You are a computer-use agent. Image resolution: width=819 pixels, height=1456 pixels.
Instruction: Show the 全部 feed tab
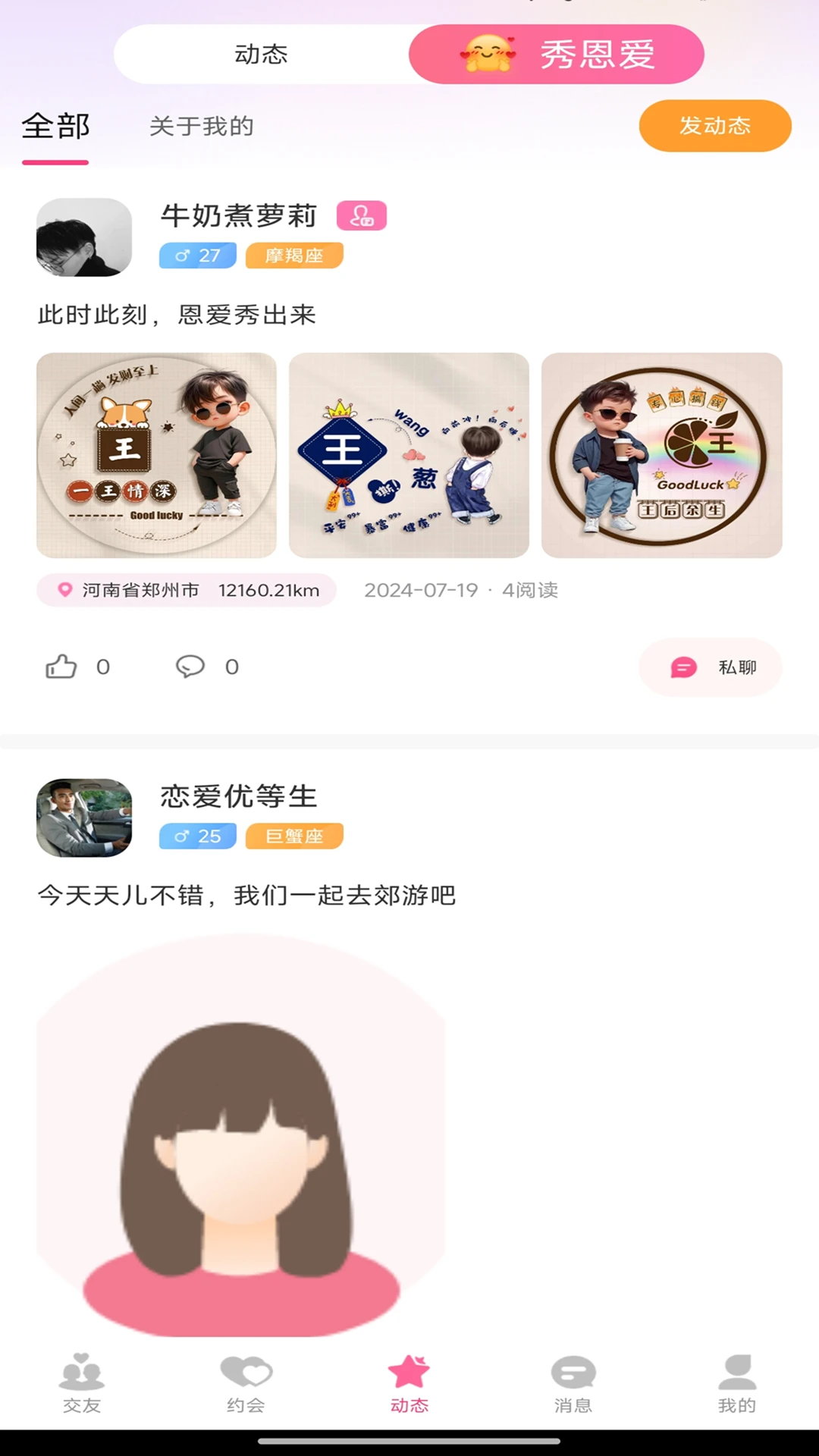55,126
